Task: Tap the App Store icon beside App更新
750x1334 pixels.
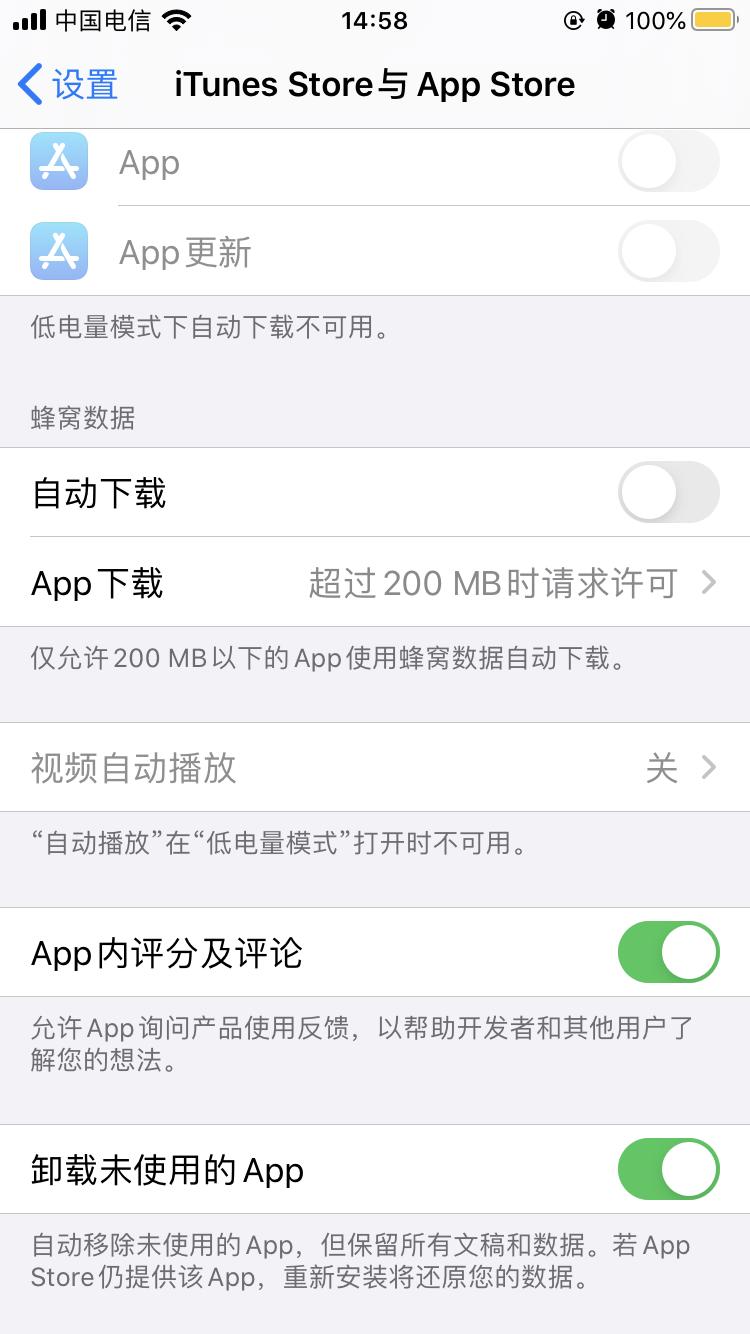Action: pos(58,250)
